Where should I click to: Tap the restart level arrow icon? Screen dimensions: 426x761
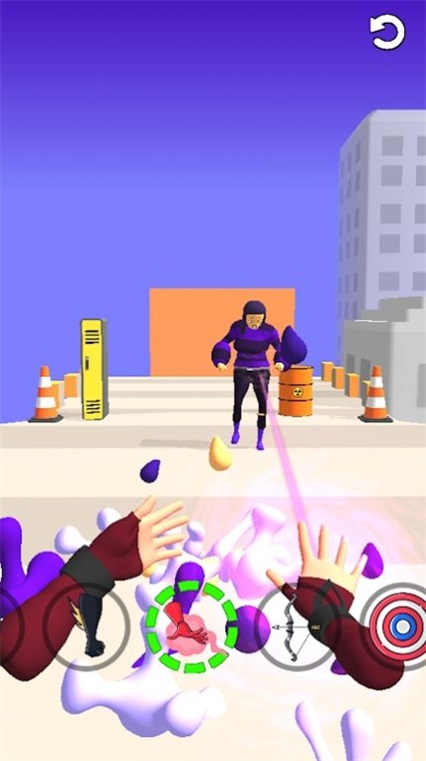click(x=387, y=32)
